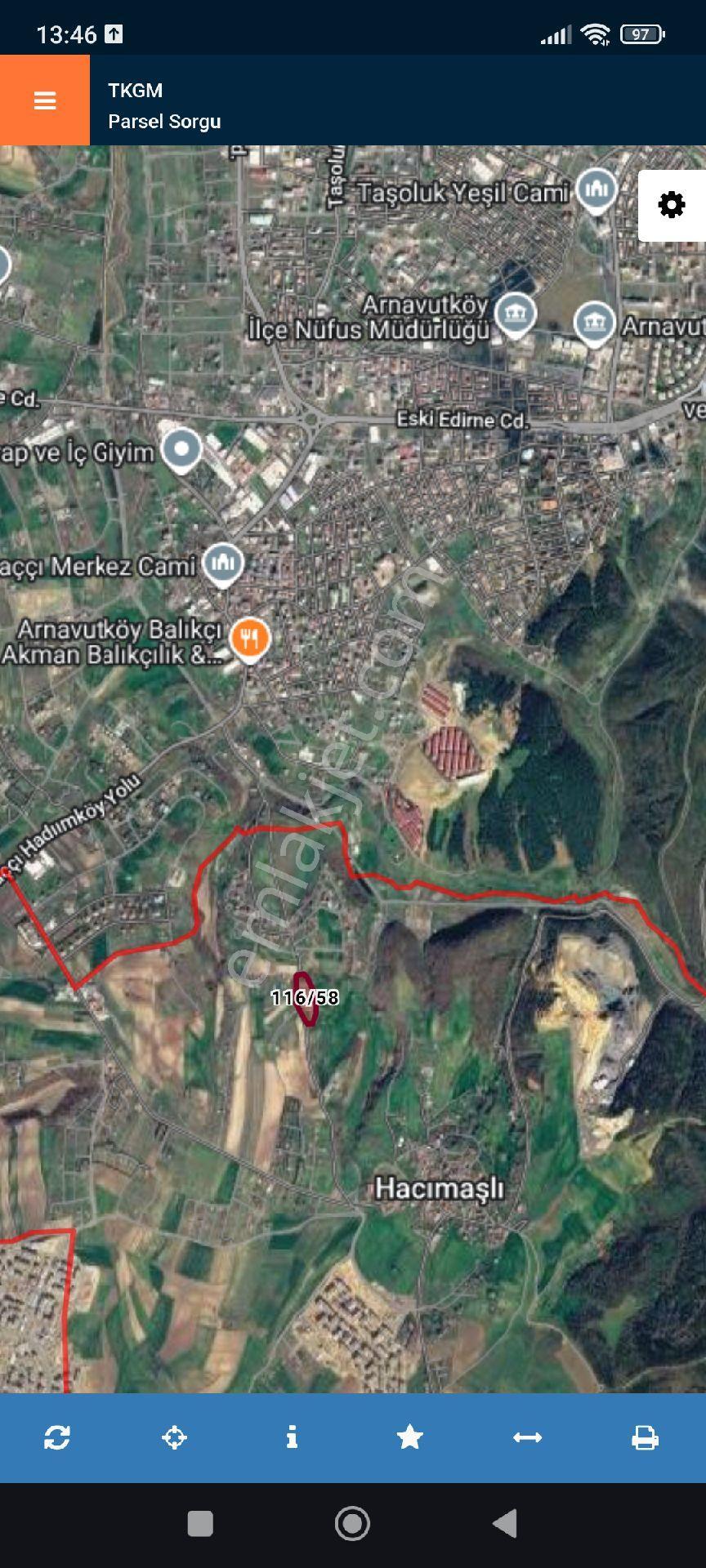Screen dimensions: 706x1568
Task: Print the map with printer icon
Action: 645,1437
